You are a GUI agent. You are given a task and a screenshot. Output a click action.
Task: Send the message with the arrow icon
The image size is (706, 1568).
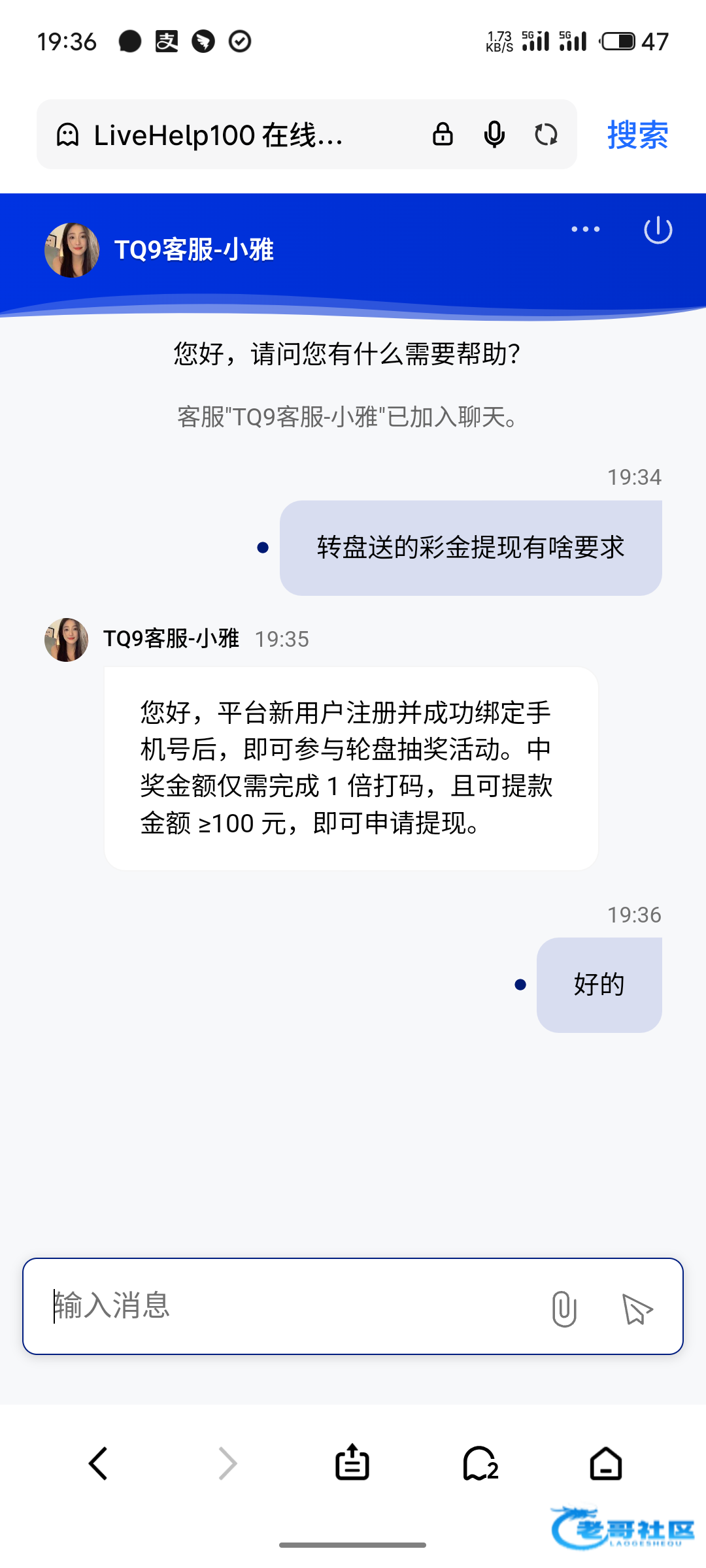(637, 1309)
